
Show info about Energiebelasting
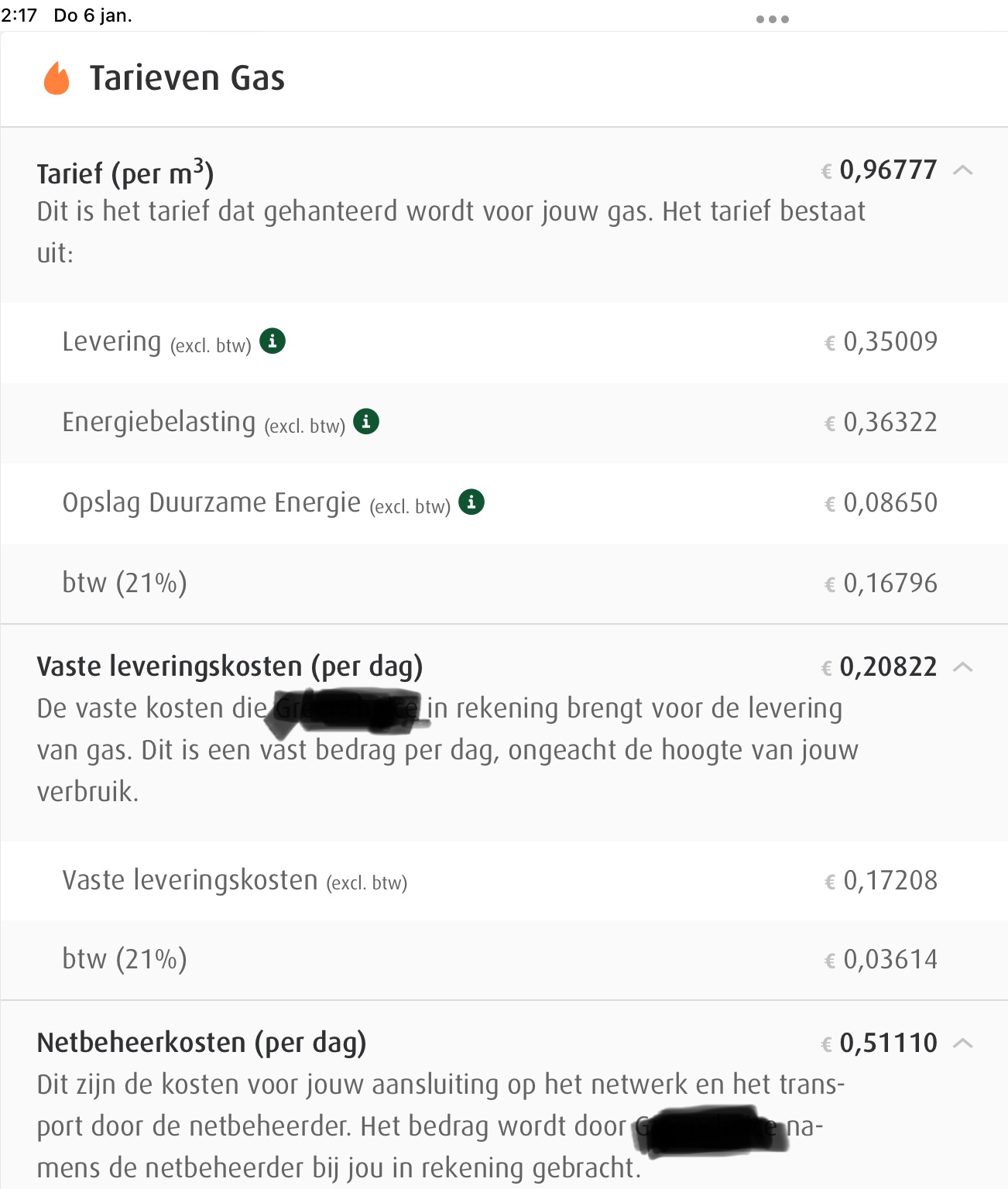[366, 422]
